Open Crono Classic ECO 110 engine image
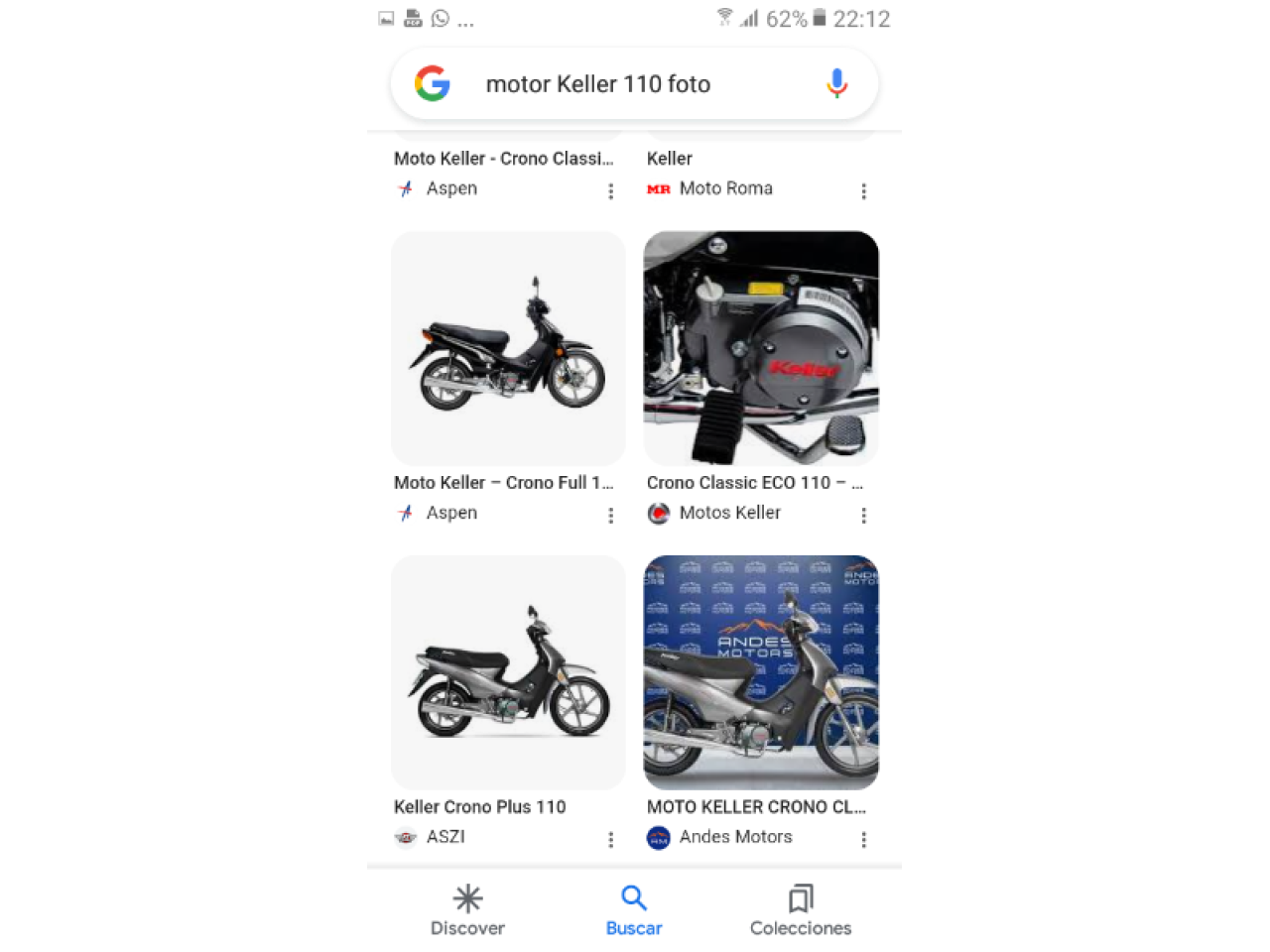Screen dimensions: 1270x952 761,348
